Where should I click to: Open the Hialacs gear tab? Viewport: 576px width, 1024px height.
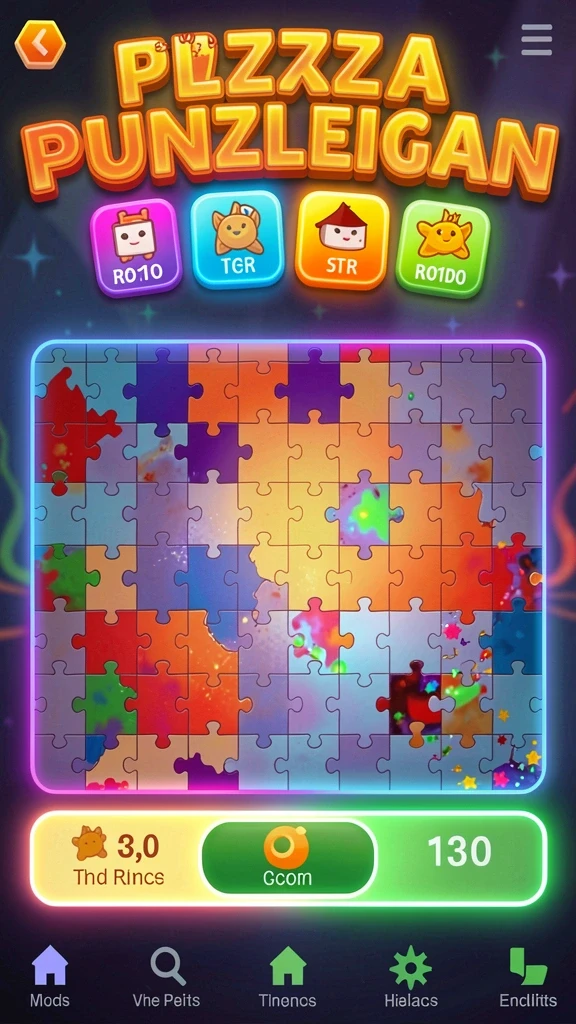[411, 976]
